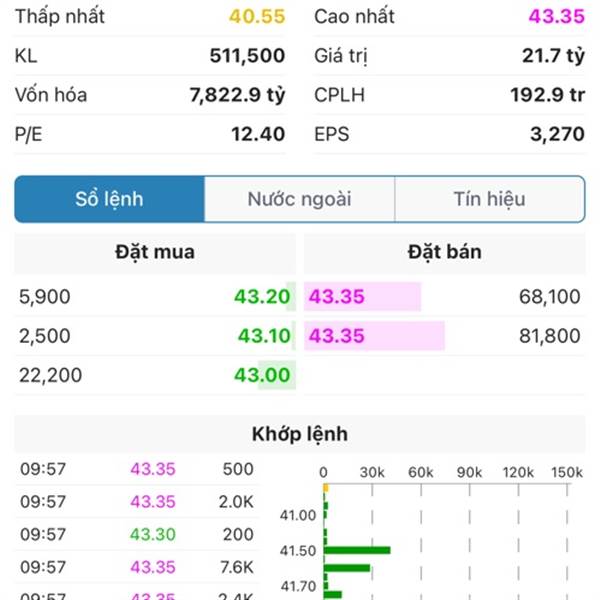Viewport: 600px width, 600px height.
Task: Open the Tín hiệu tab
Action: [x=489, y=199]
